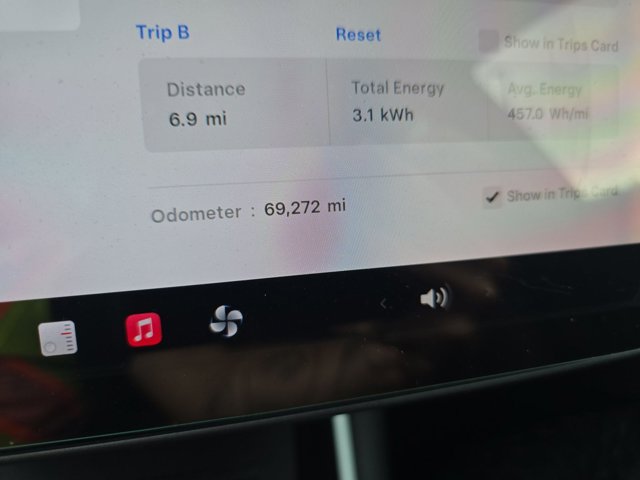This screenshot has width=640, height=480.
Task: Reset the Trip B meter
Action: (x=358, y=35)
